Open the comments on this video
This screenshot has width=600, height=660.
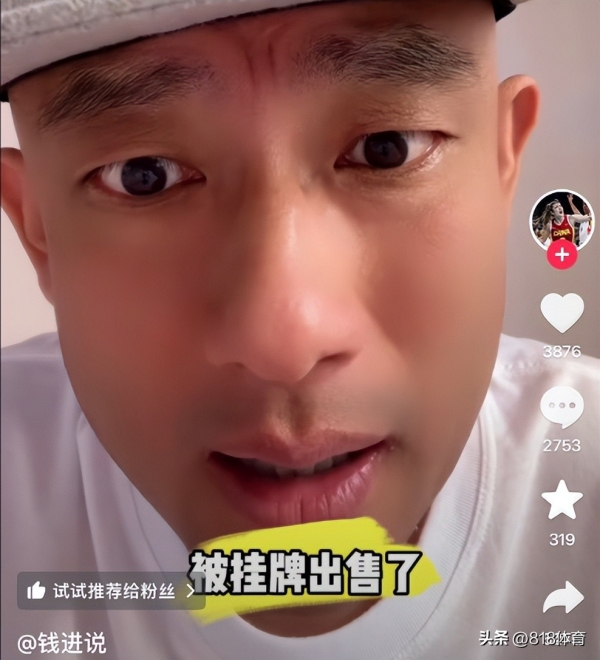[x=561, y=408]
